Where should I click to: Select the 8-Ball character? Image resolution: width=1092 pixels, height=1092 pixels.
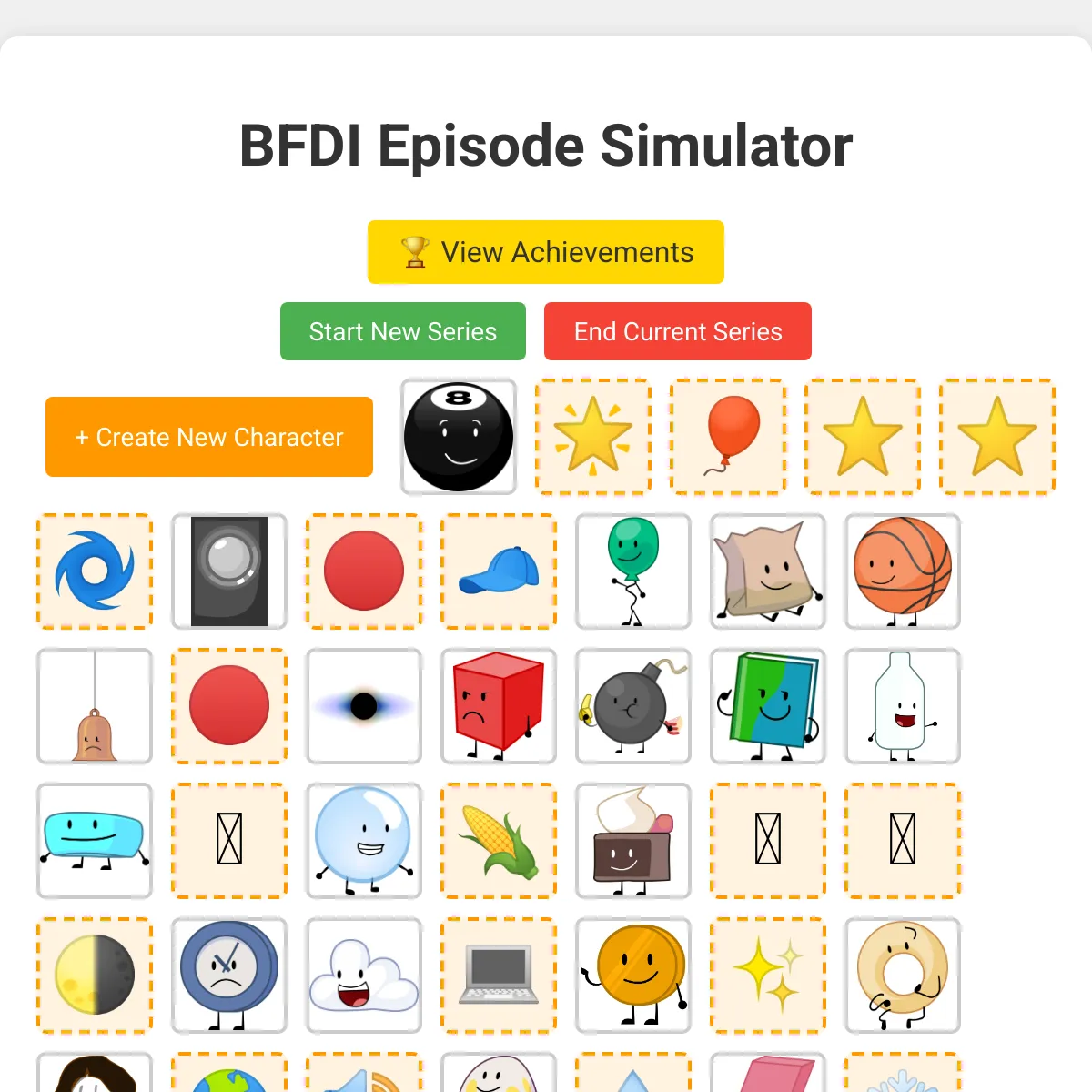[459, 437]
